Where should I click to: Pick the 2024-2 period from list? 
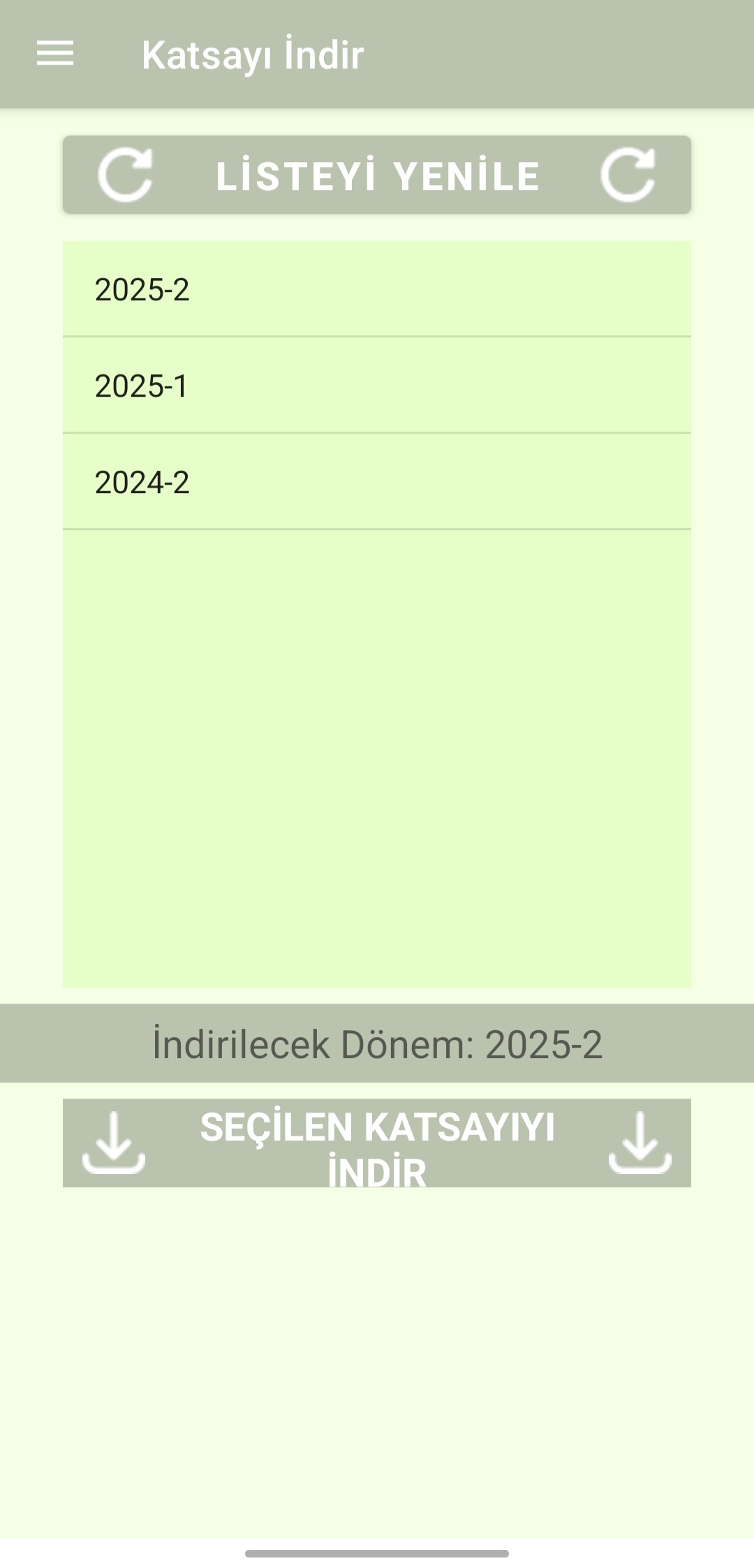pyautogui.click(x=377, y=482)
